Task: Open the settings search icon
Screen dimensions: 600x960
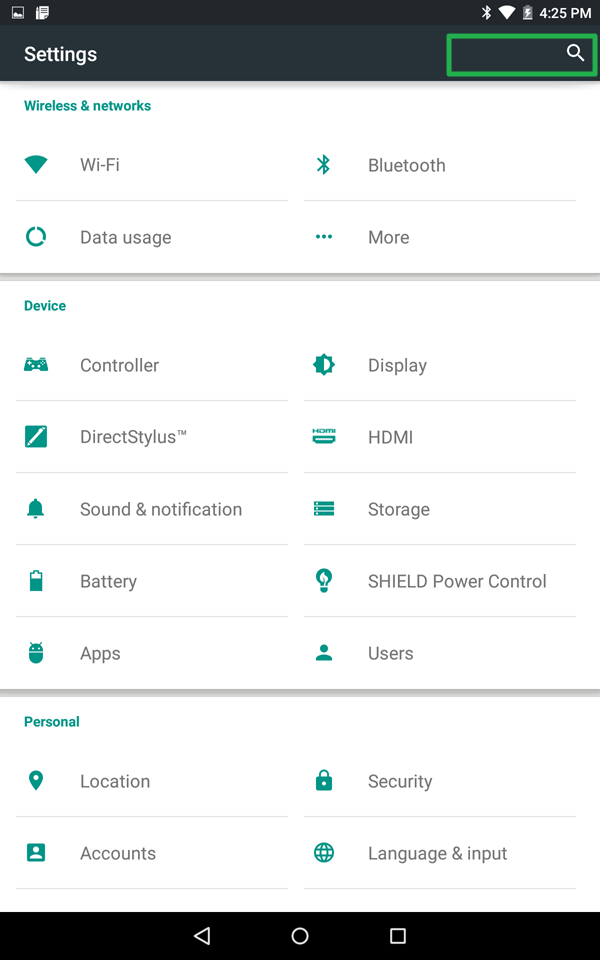Action: click(574, 53)
